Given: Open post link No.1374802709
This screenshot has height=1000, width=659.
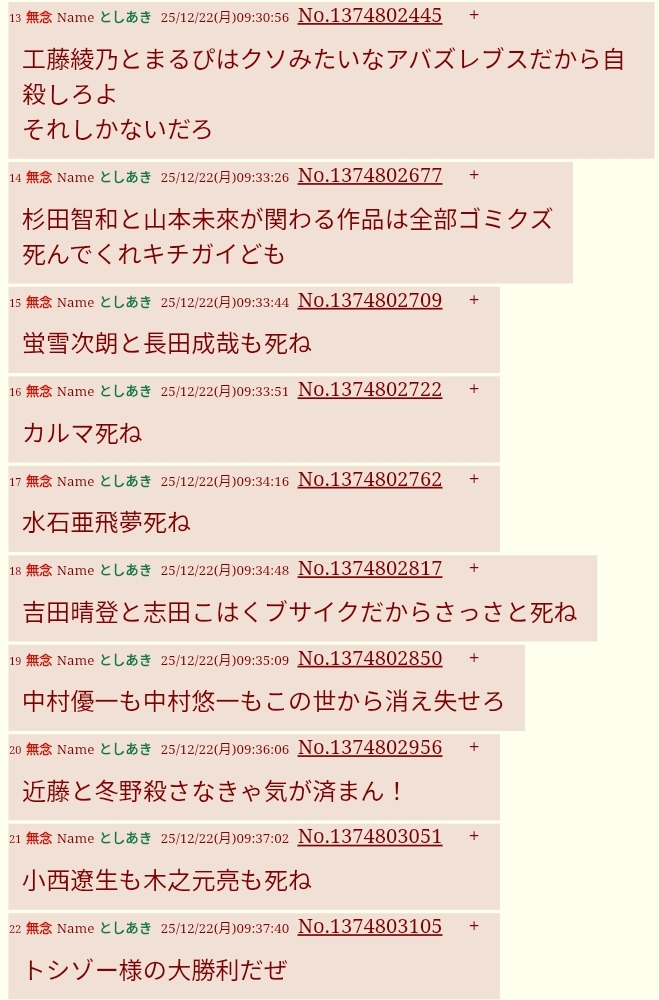Looking at the screenshot, I should tap(369, 301).
